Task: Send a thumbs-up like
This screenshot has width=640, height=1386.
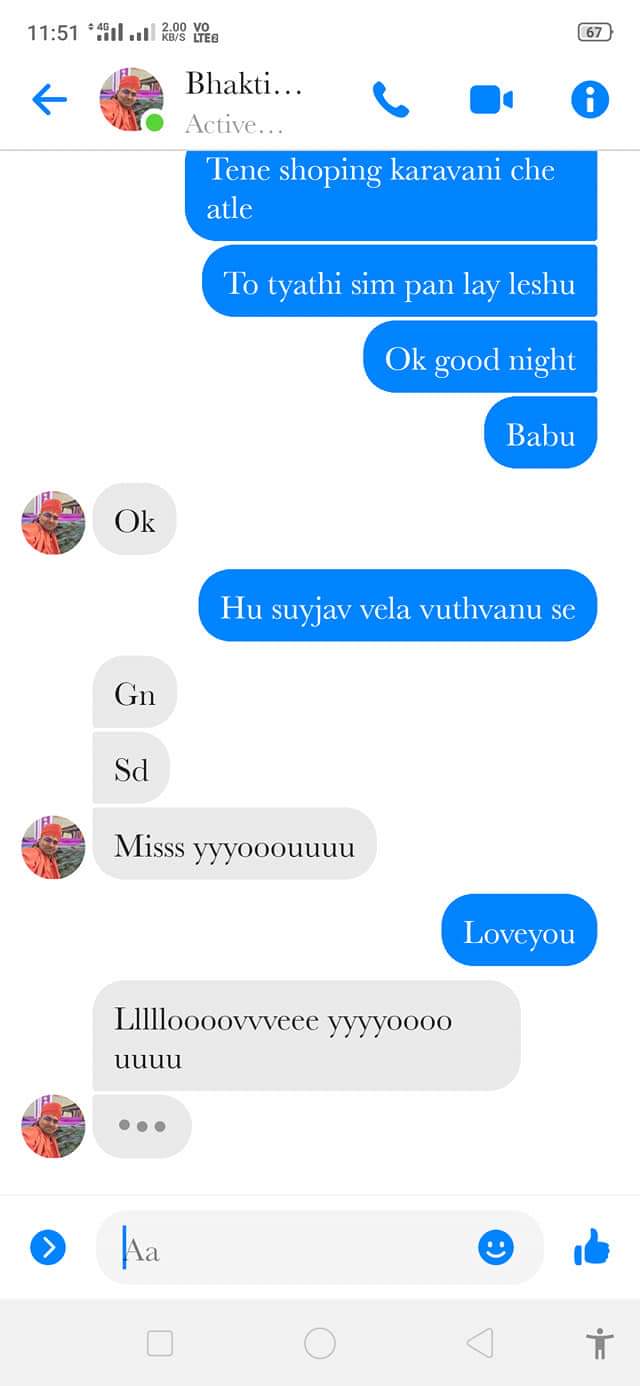Action: (x=592, y=1247)
